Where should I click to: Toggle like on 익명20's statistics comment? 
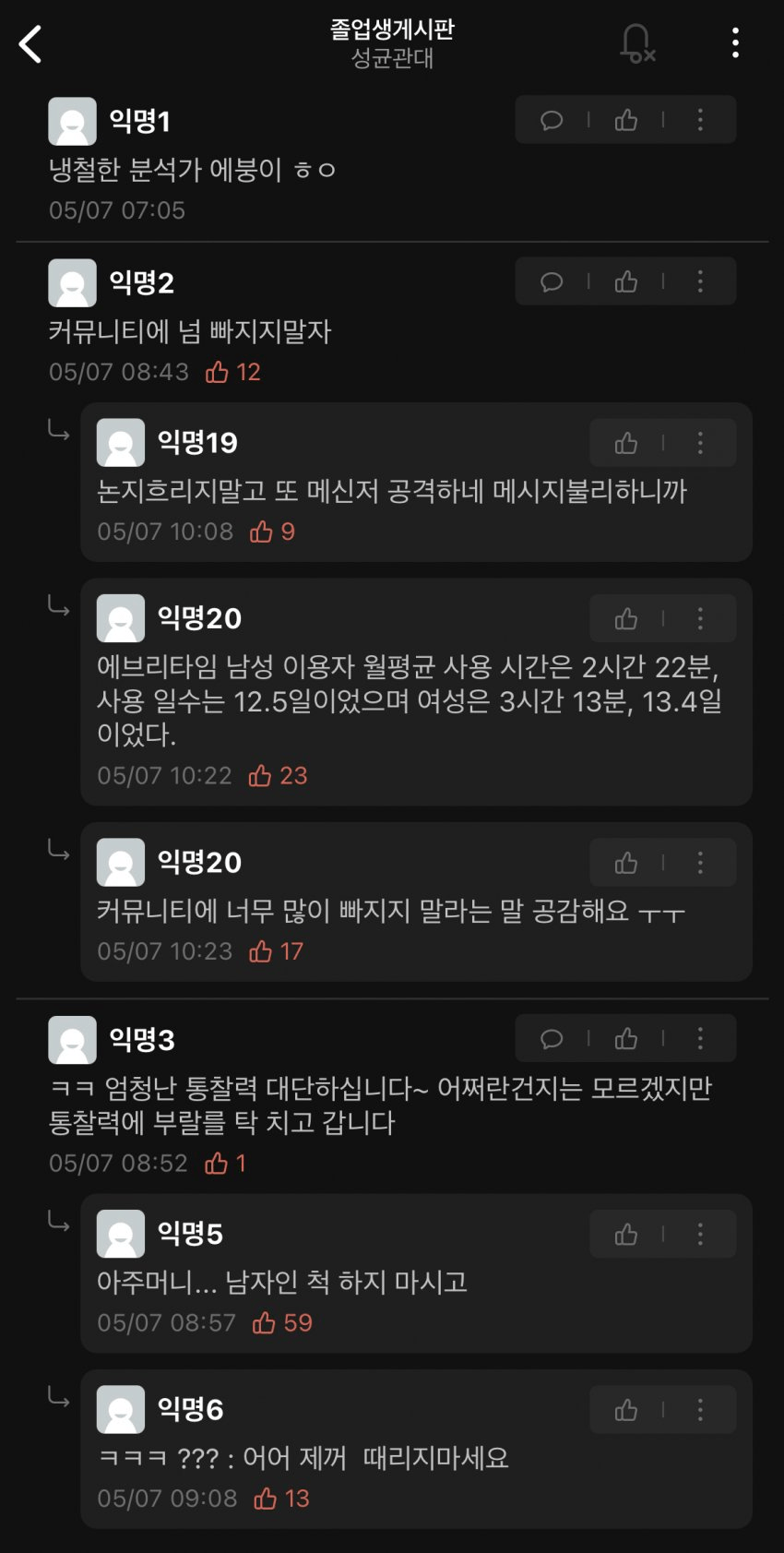pos(625,618)
